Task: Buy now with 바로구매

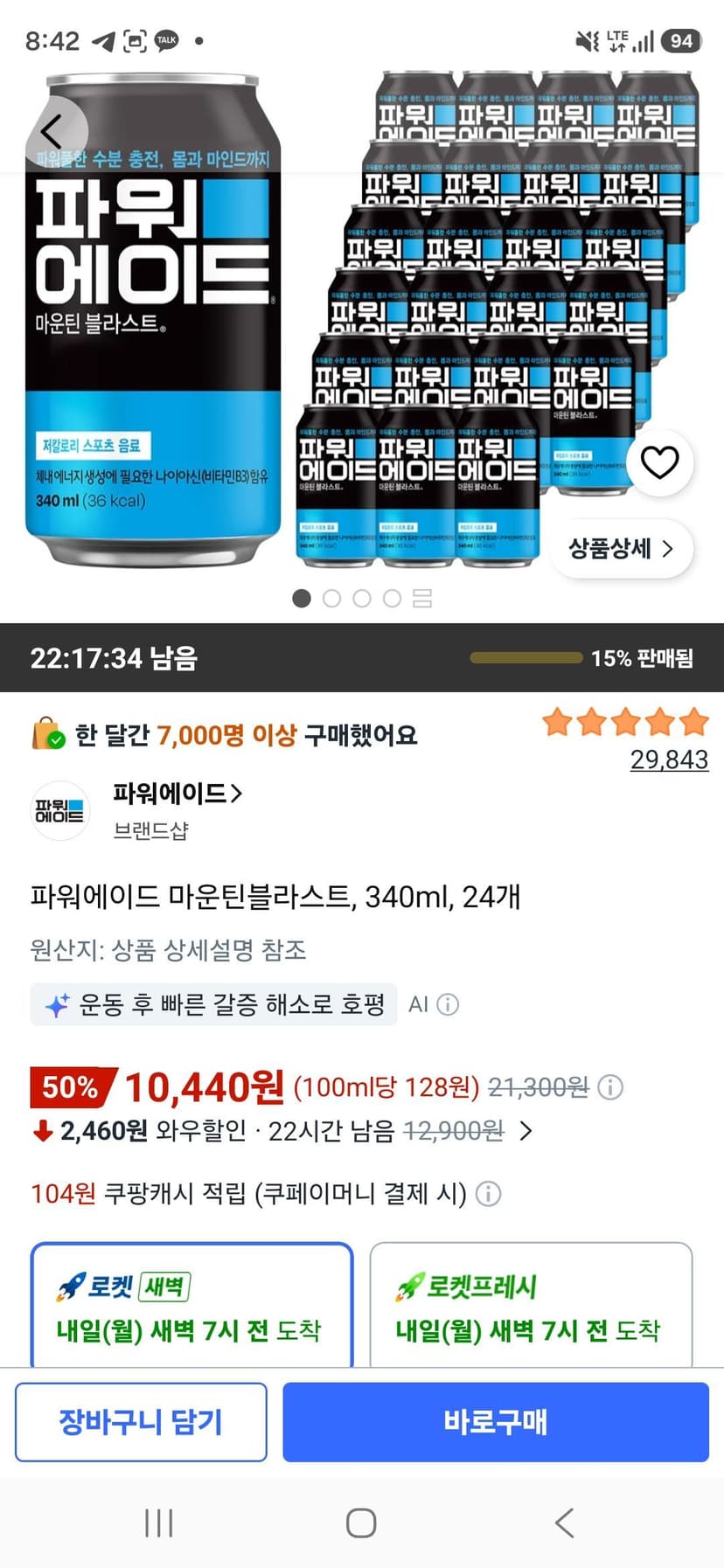Action: pos(496,1422)
